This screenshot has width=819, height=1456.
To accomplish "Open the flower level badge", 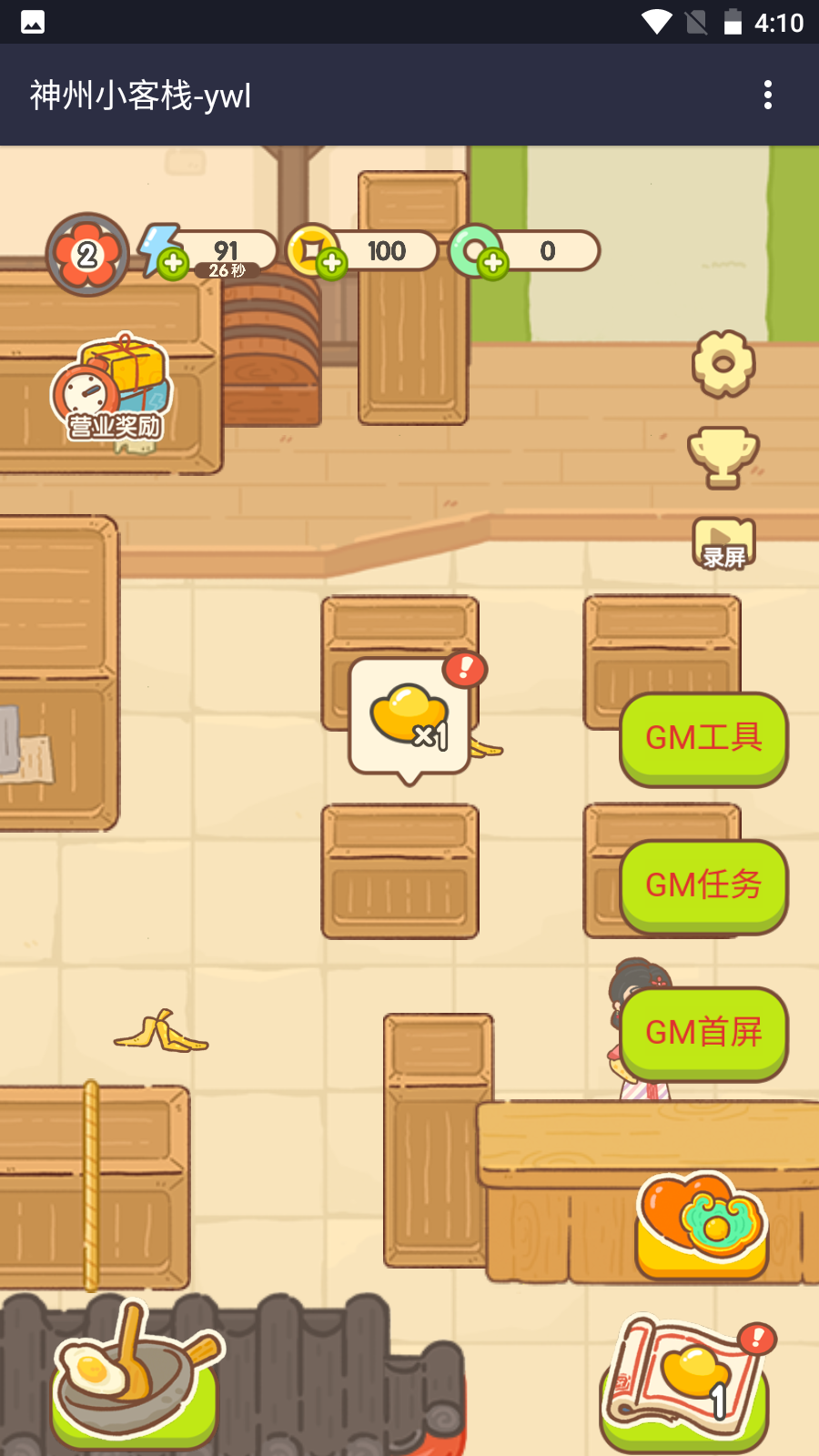I will (x=87, y=255).
